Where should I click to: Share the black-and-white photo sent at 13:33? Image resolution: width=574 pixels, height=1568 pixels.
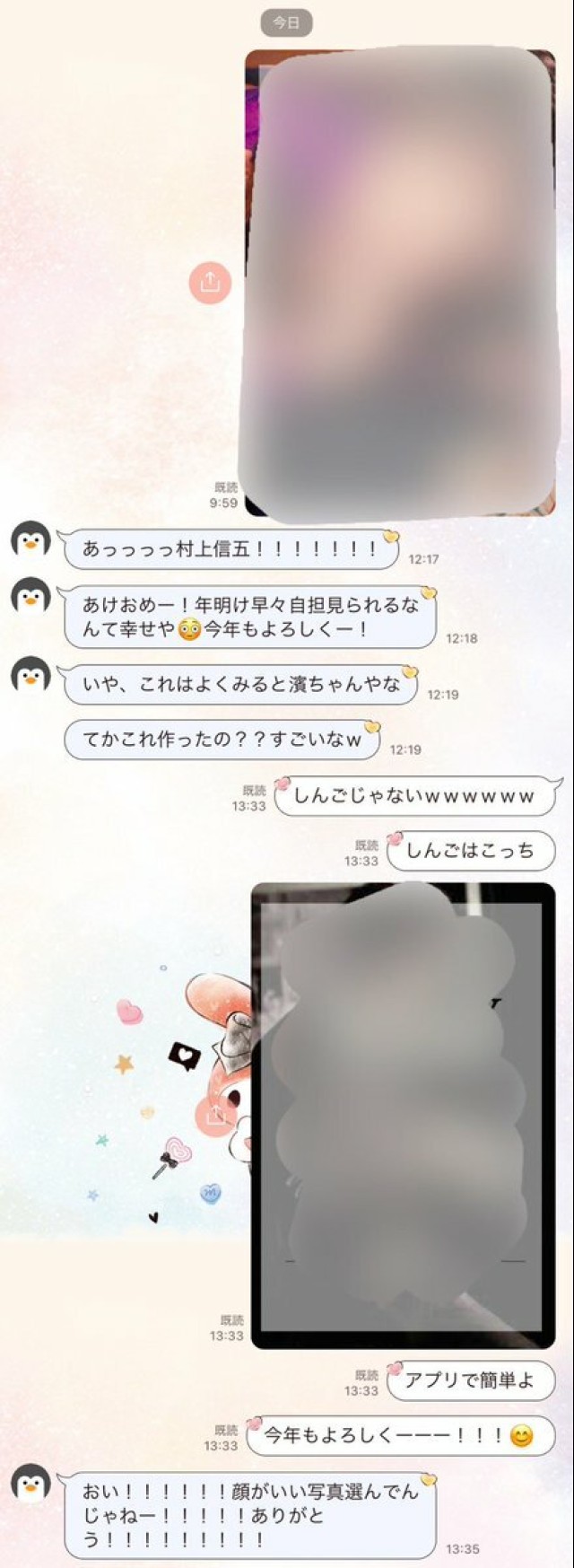[215, 1116]
